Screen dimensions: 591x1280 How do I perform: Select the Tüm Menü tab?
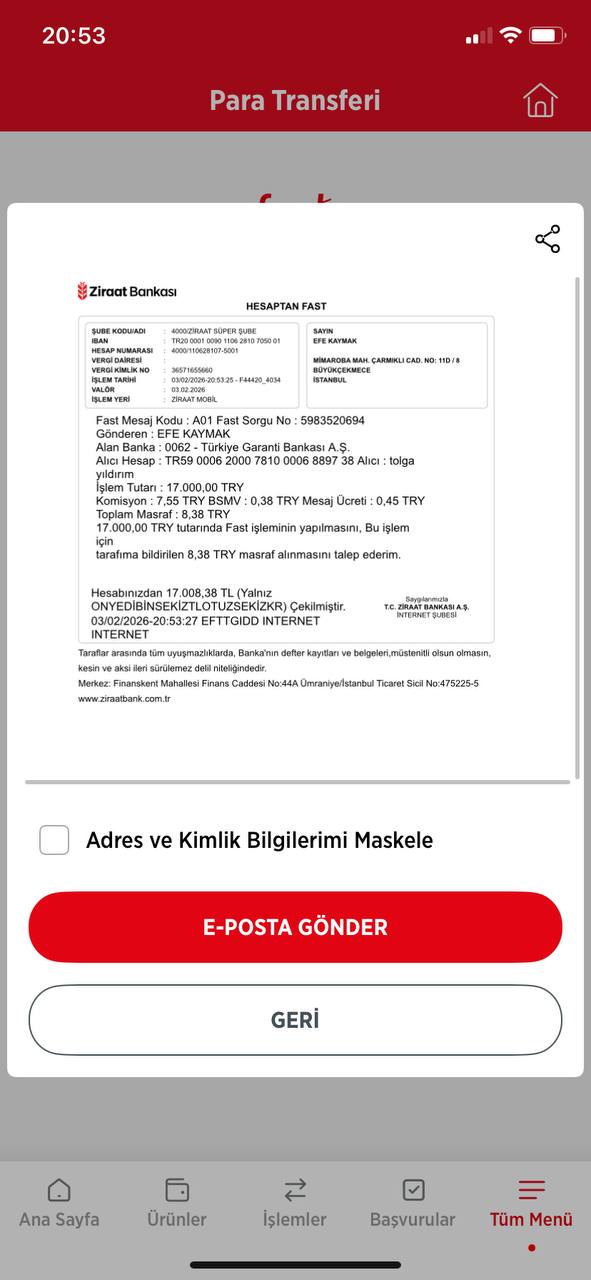click(x=531, y=1203)
